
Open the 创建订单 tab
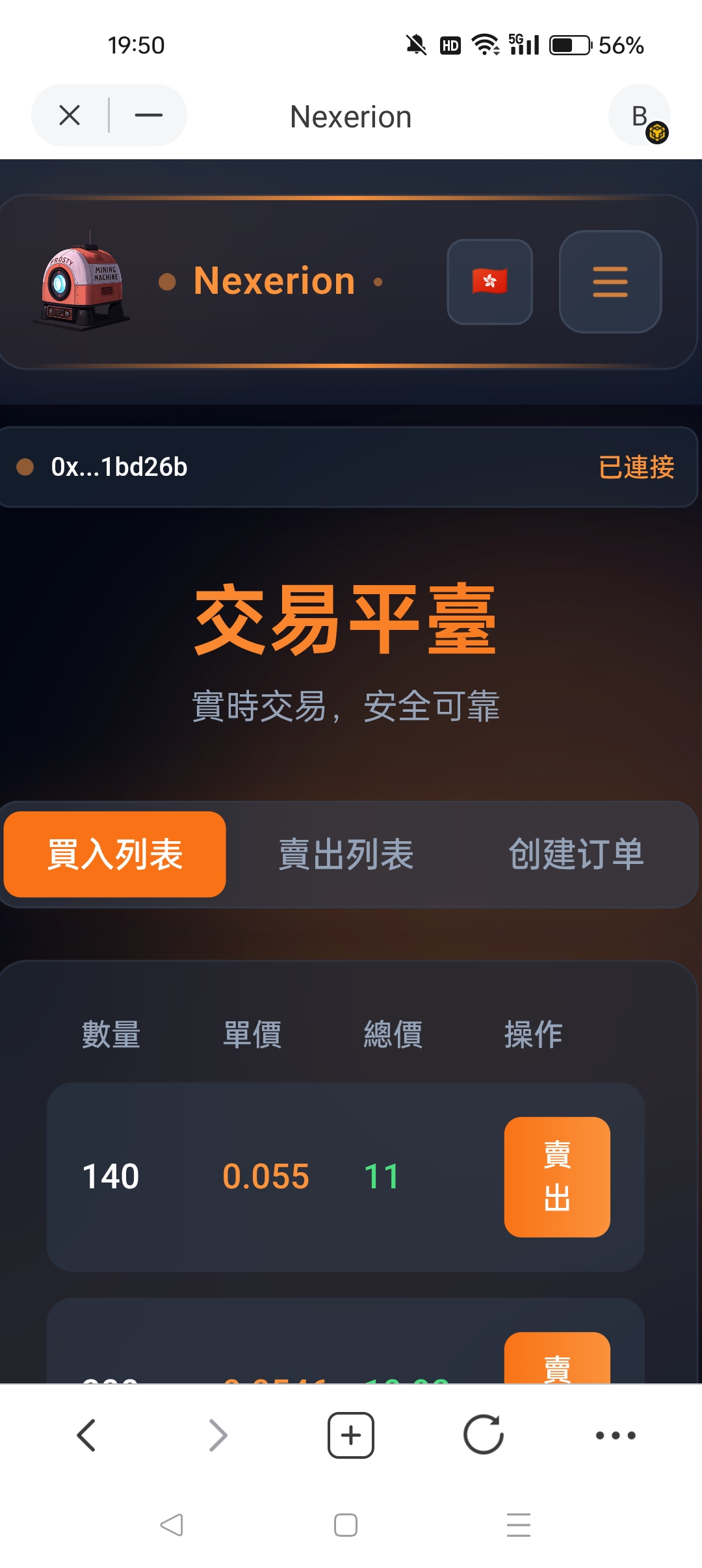(x=576, y=854)
